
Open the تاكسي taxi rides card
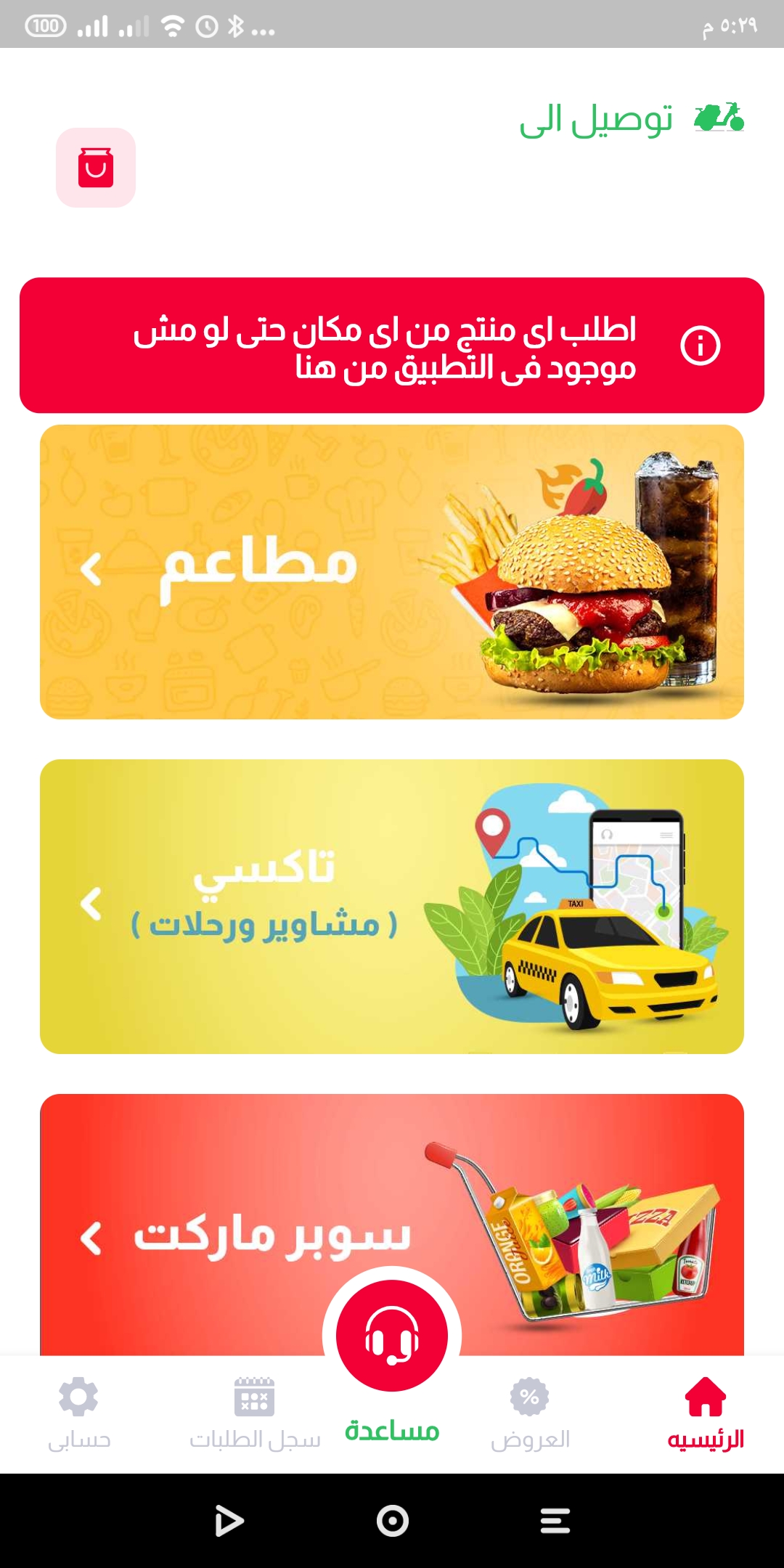pos(392,907)
